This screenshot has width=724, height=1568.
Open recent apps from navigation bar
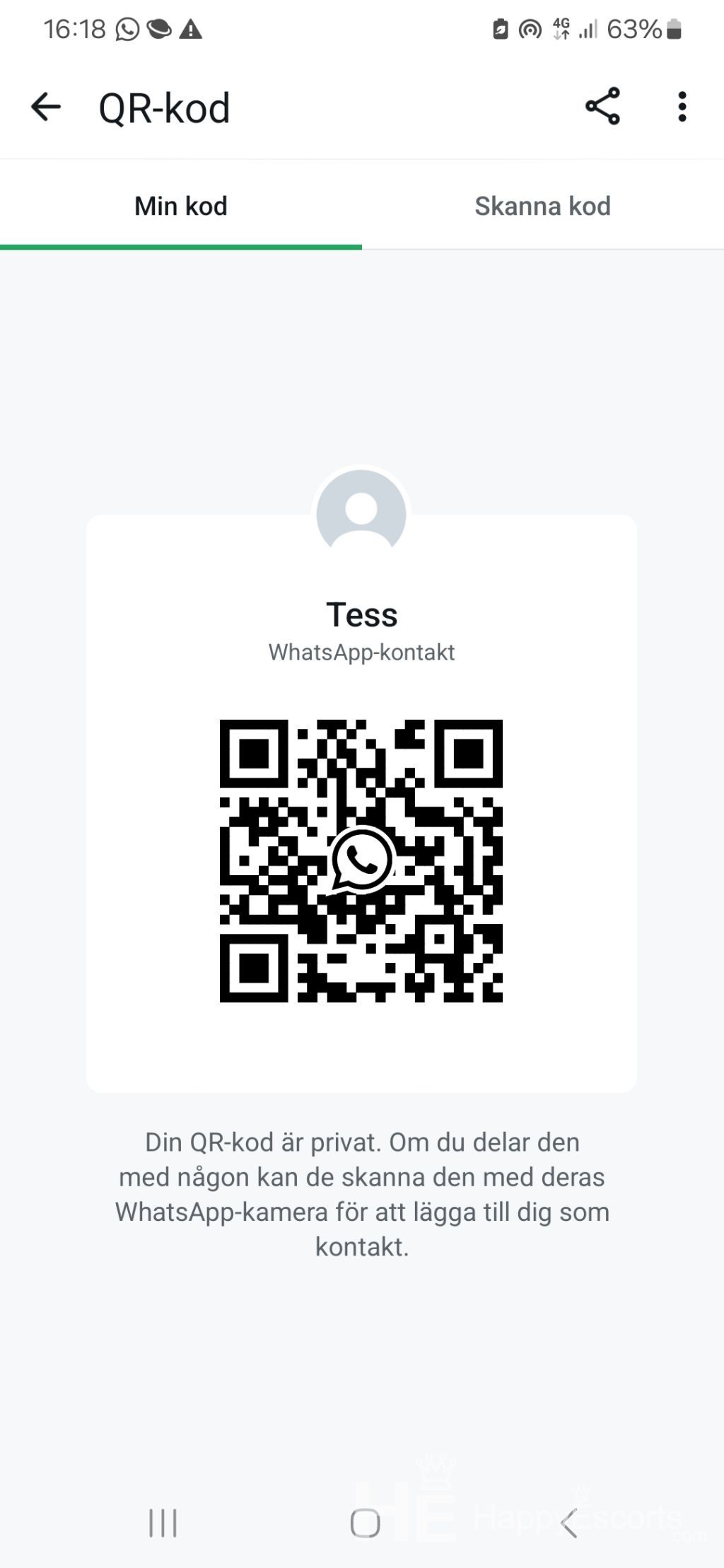click(x=163, y=1523)
